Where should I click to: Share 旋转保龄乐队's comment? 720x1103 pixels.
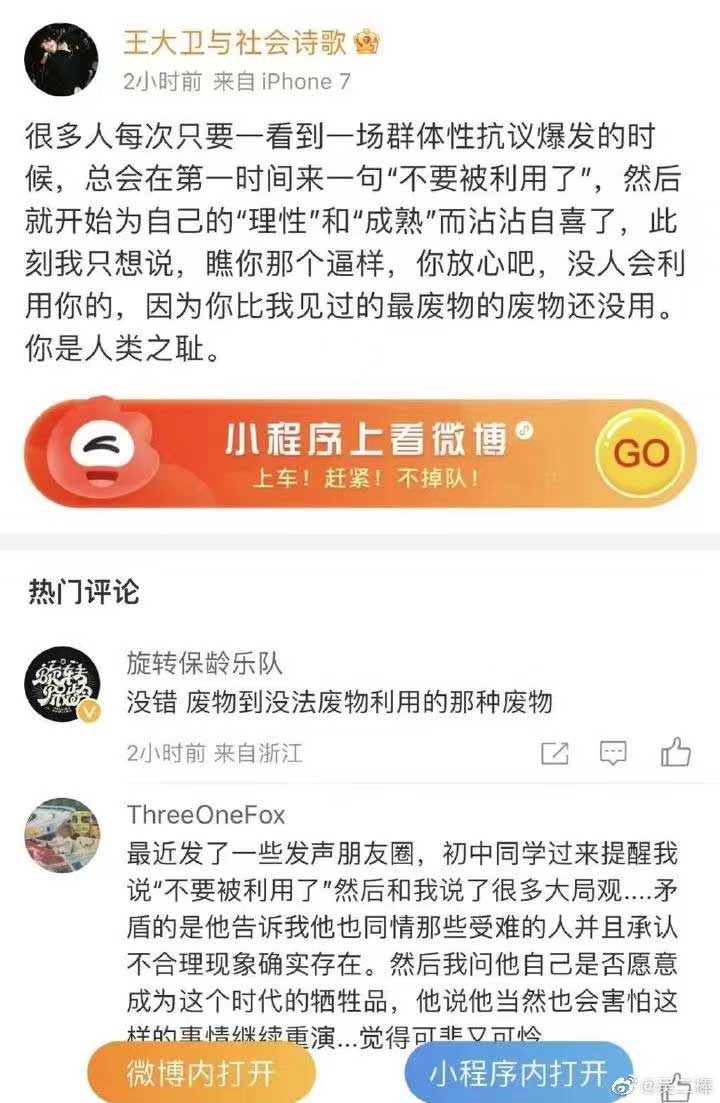pyautogui.click(x=555, y=752)
